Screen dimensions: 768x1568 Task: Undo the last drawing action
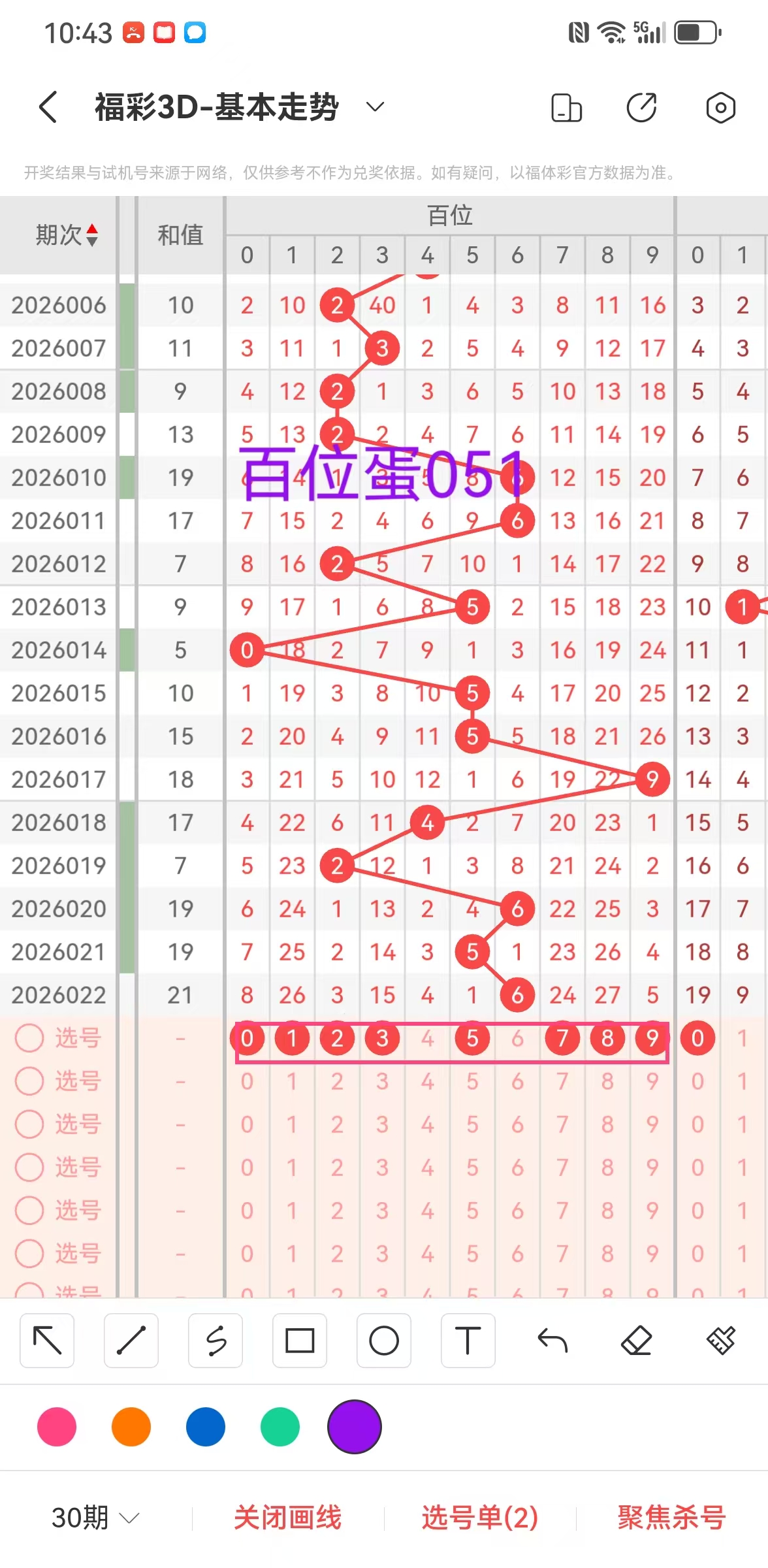[x=552, y=1341]
